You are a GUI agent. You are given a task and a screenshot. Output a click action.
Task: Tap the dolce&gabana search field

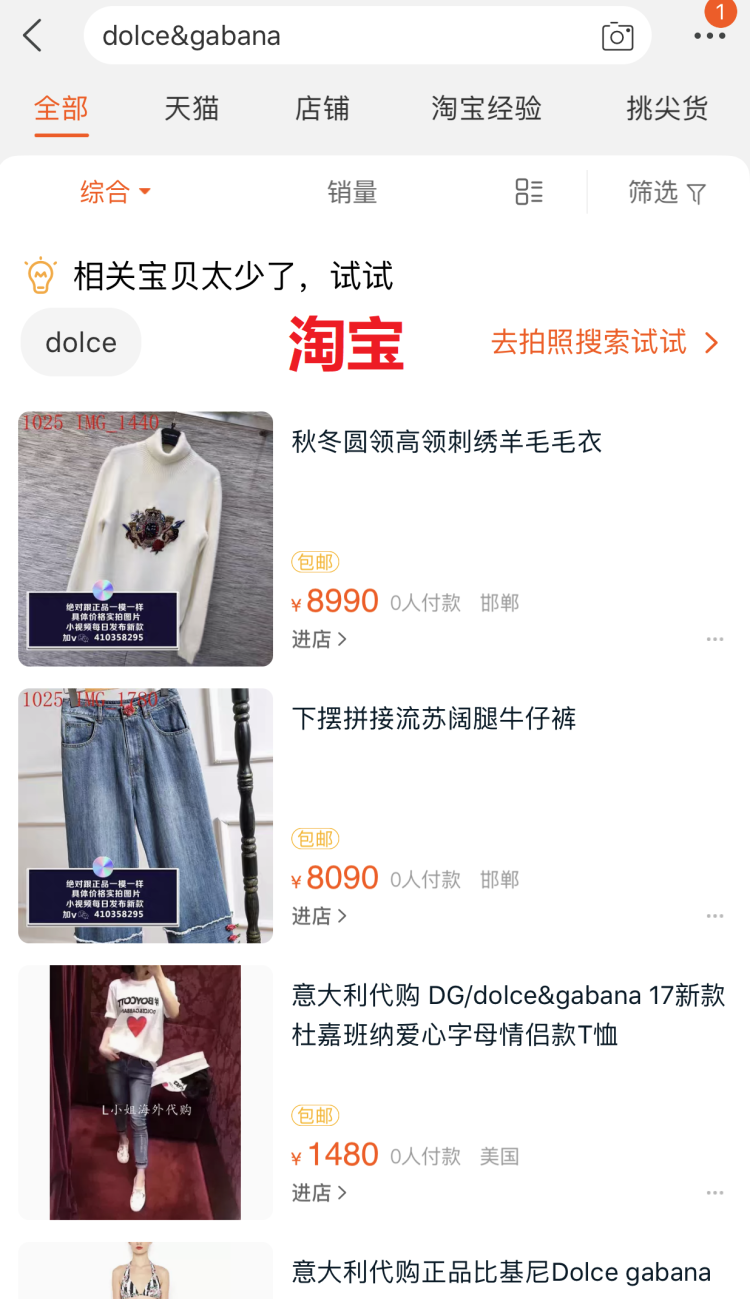pyautogui.click(x=340, y=36)
